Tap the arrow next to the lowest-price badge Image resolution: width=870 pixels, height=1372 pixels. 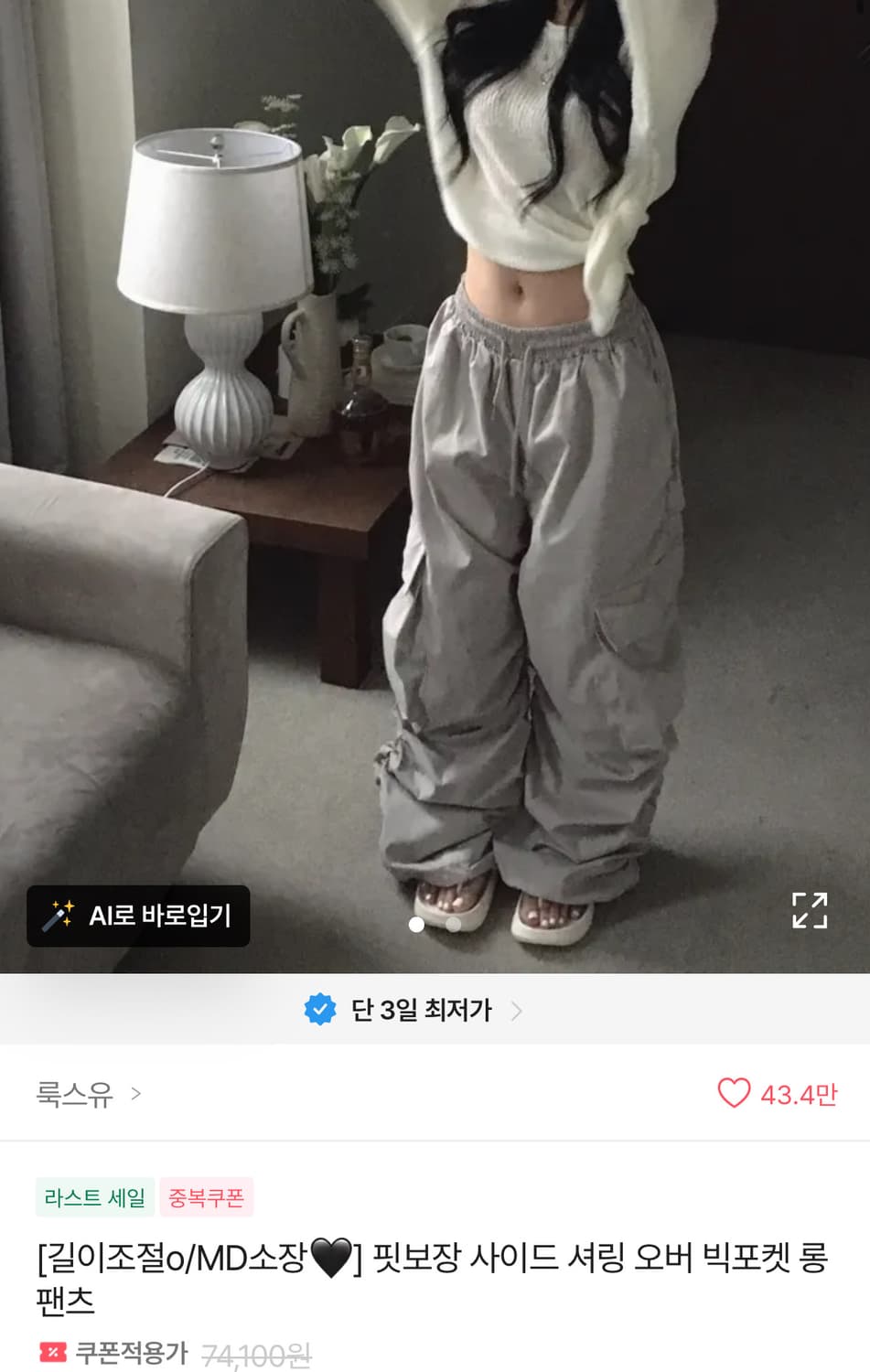pyautogui.click(x=518, y=1011)
